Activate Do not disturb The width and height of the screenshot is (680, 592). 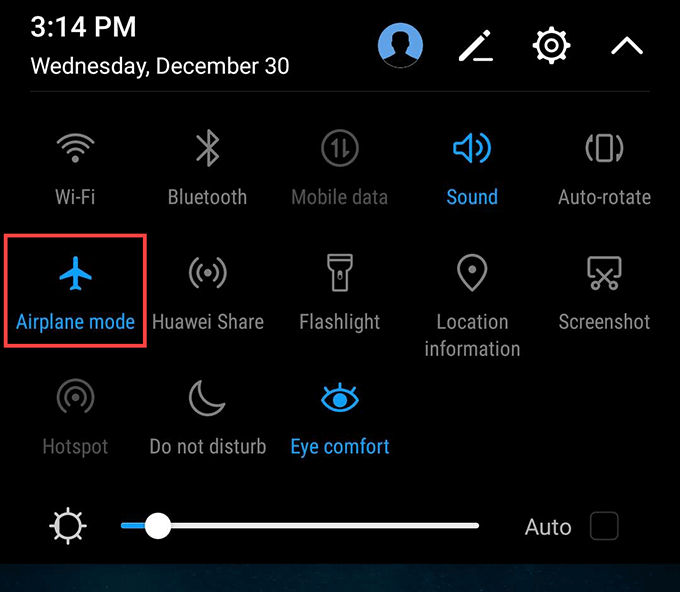[x=207, y=399]
